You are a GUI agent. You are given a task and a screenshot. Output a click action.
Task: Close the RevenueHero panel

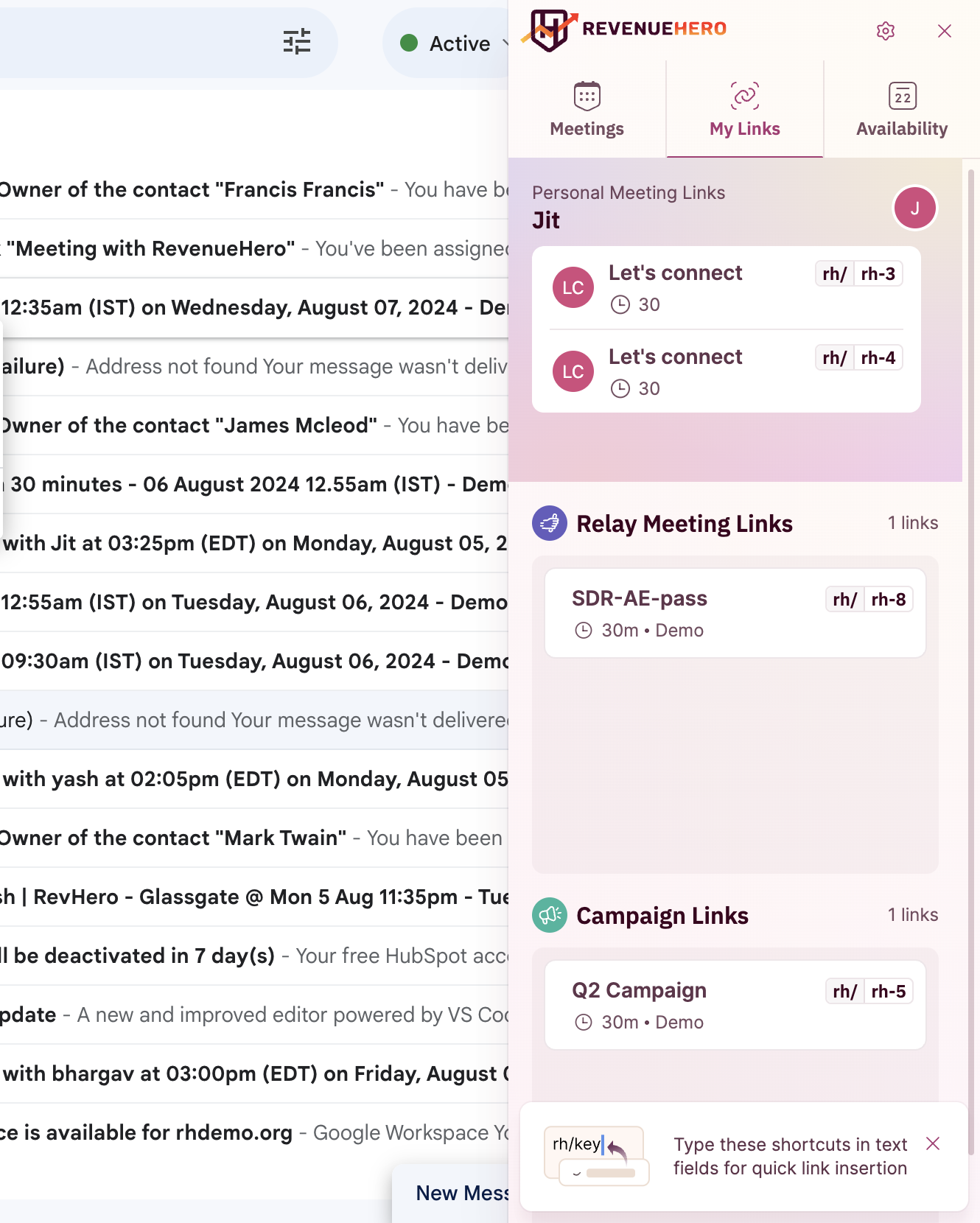[x=944, y=31]
